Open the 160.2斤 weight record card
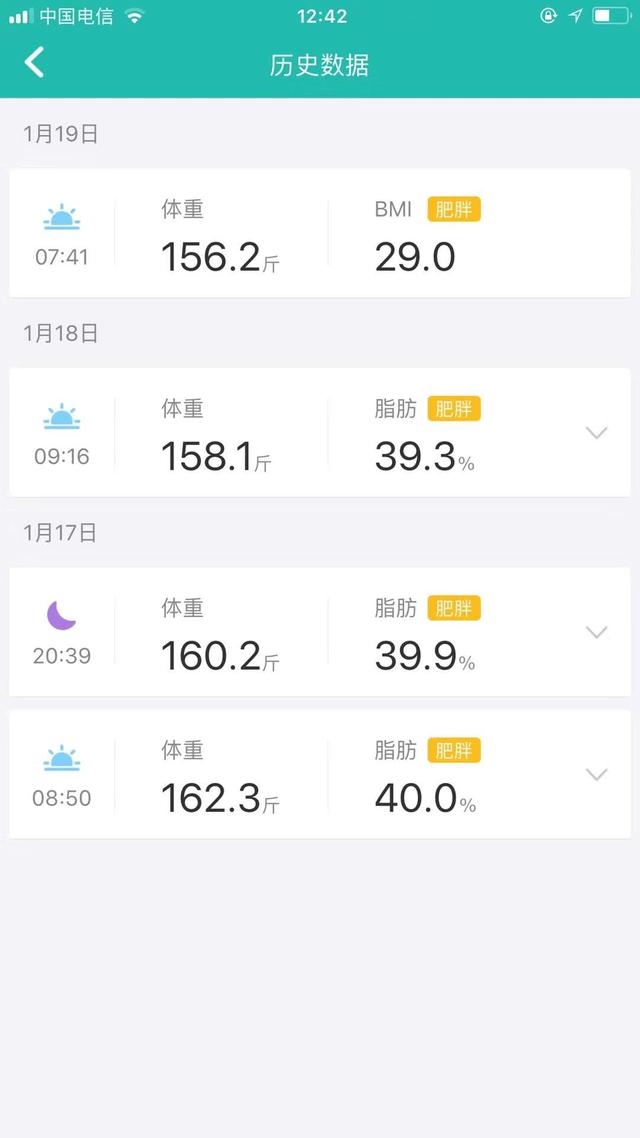The width and height of the screenshot is (640, 1138). [x=320, y=632]
